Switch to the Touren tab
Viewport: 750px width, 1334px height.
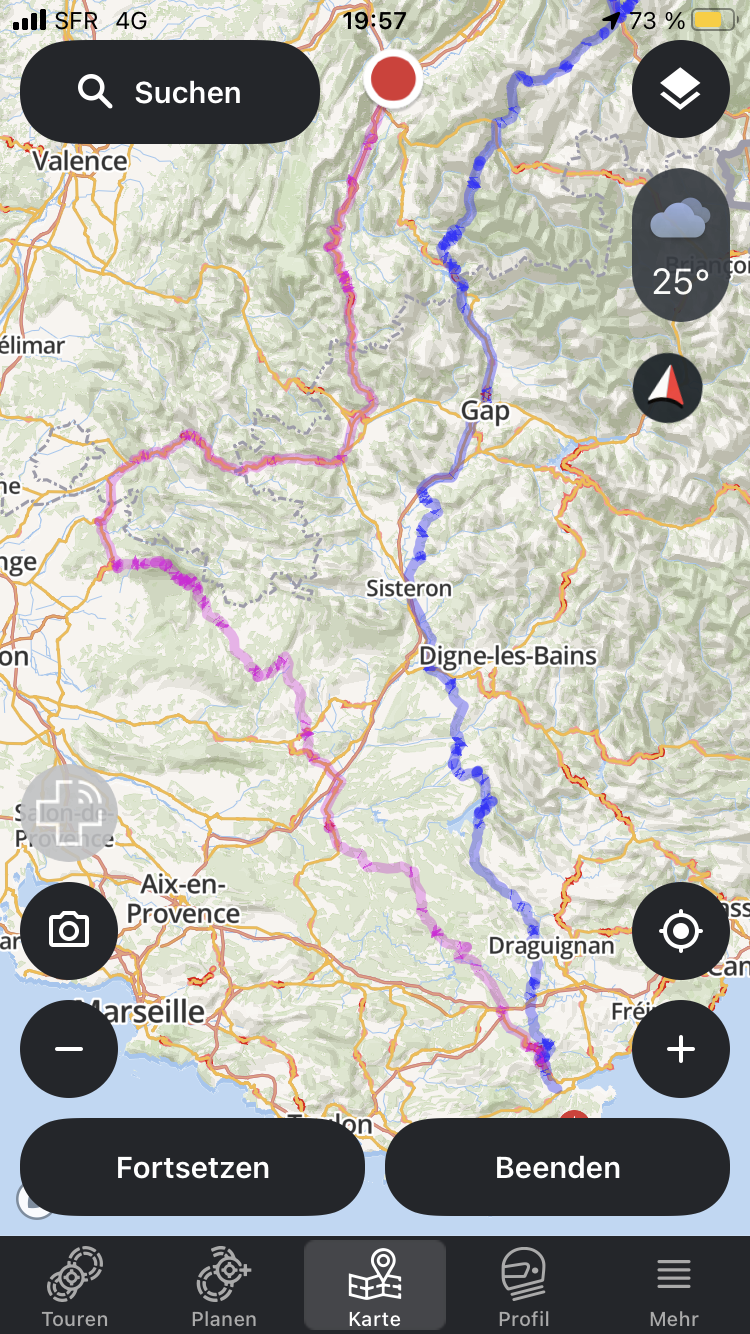pos(75,1286)
